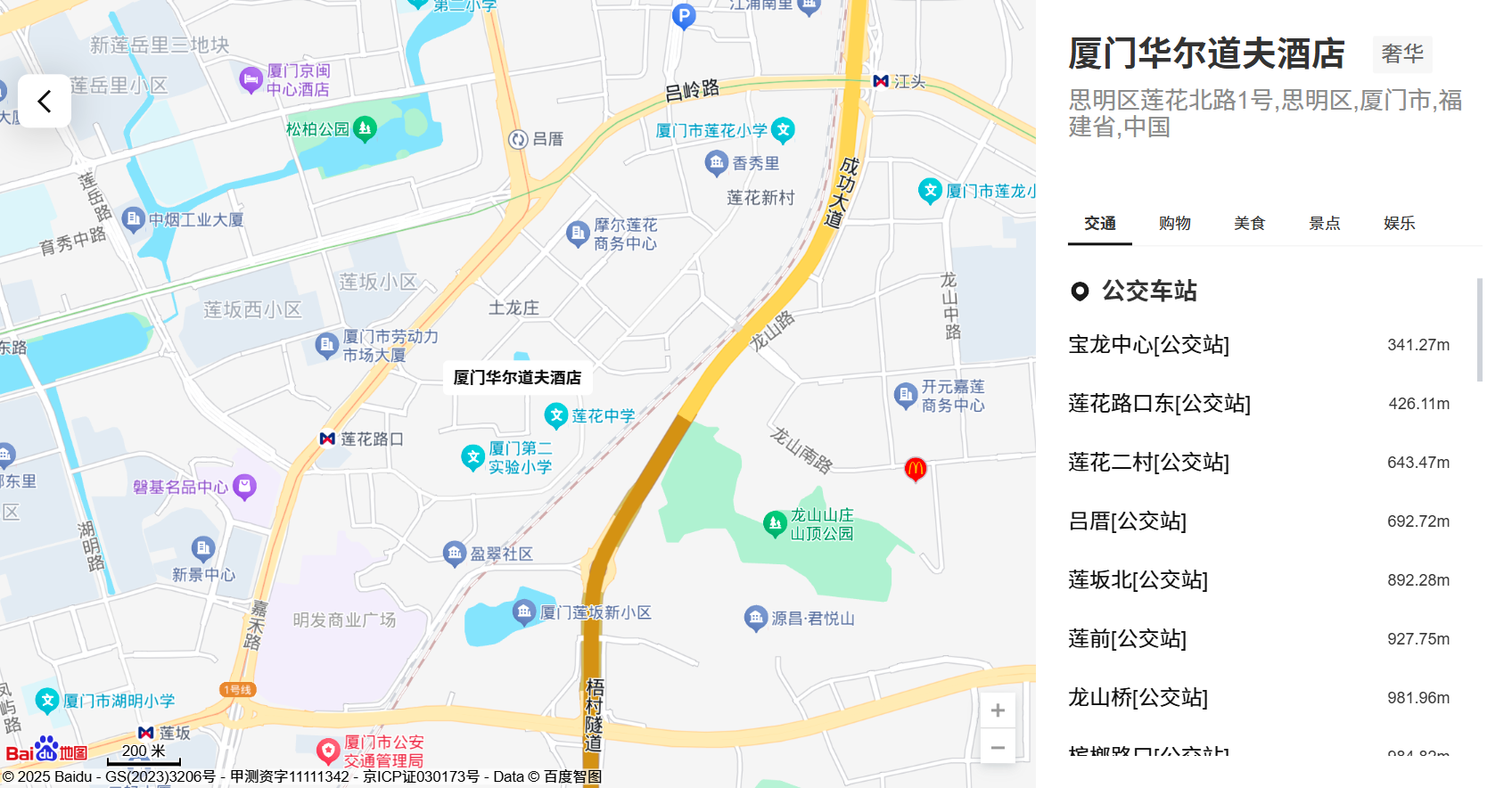The height and width of the screenshot is (788, 1512).
Task: Open the 景点 tab
Action: coord(1324,223)
